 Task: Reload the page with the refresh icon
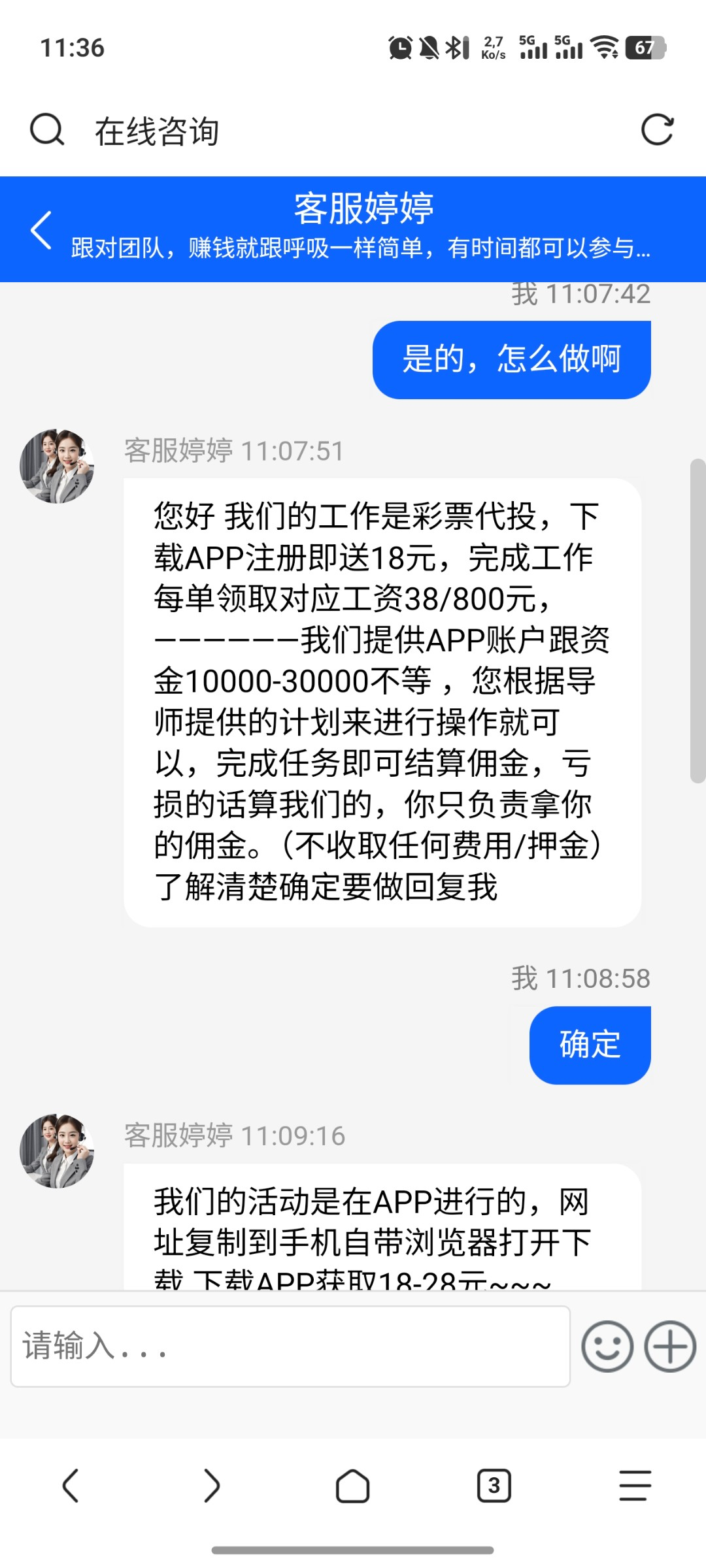pyautogui.click(x=657, y=130)
